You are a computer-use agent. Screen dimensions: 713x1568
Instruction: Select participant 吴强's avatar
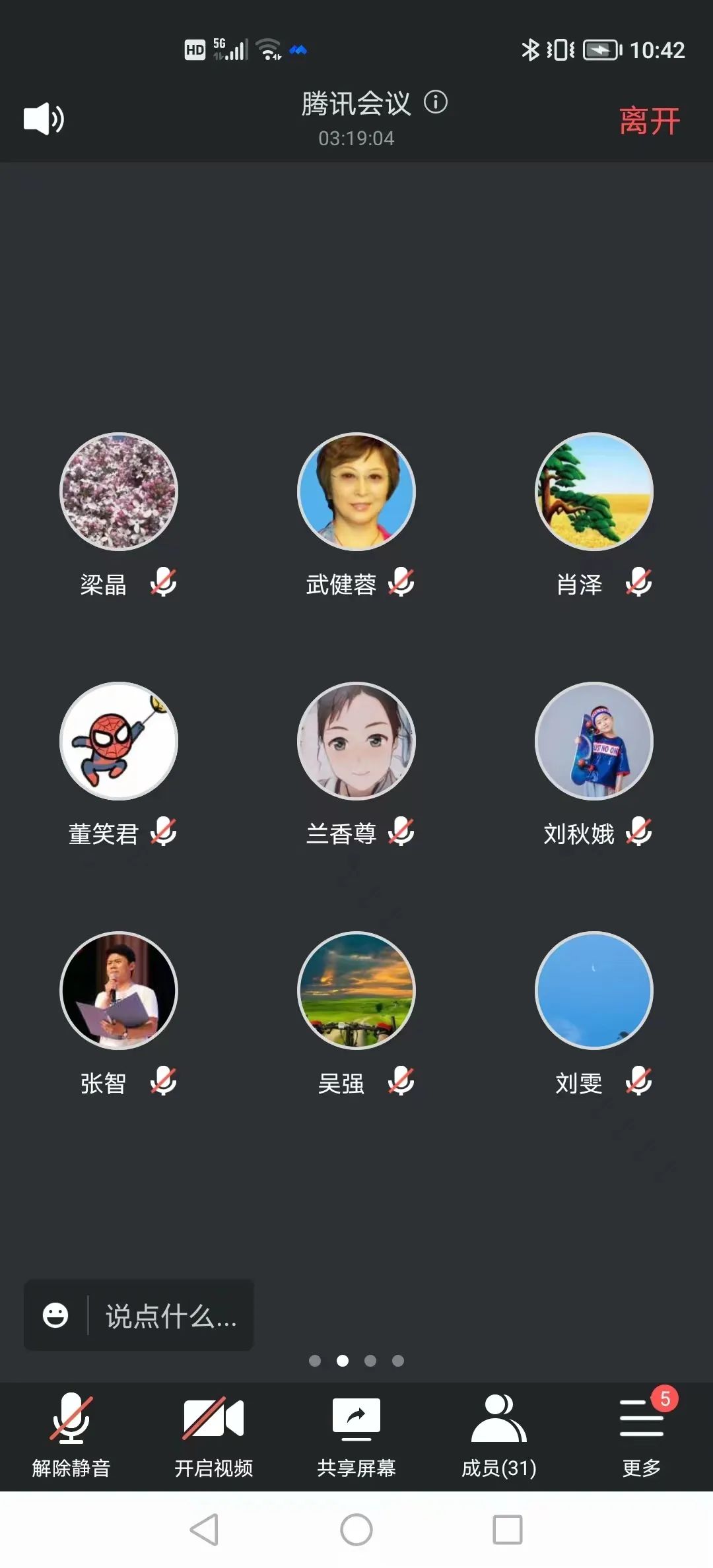click(356, 991)
